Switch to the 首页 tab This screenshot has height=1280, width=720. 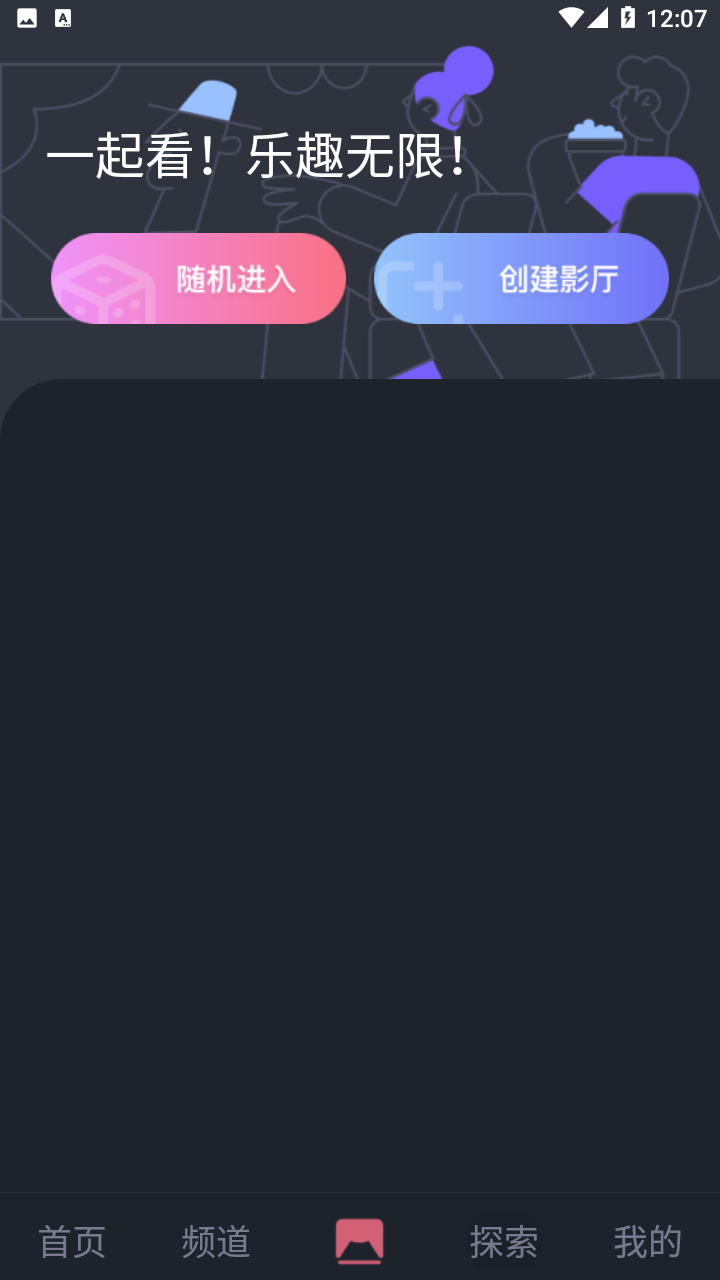pos(72,1242)
